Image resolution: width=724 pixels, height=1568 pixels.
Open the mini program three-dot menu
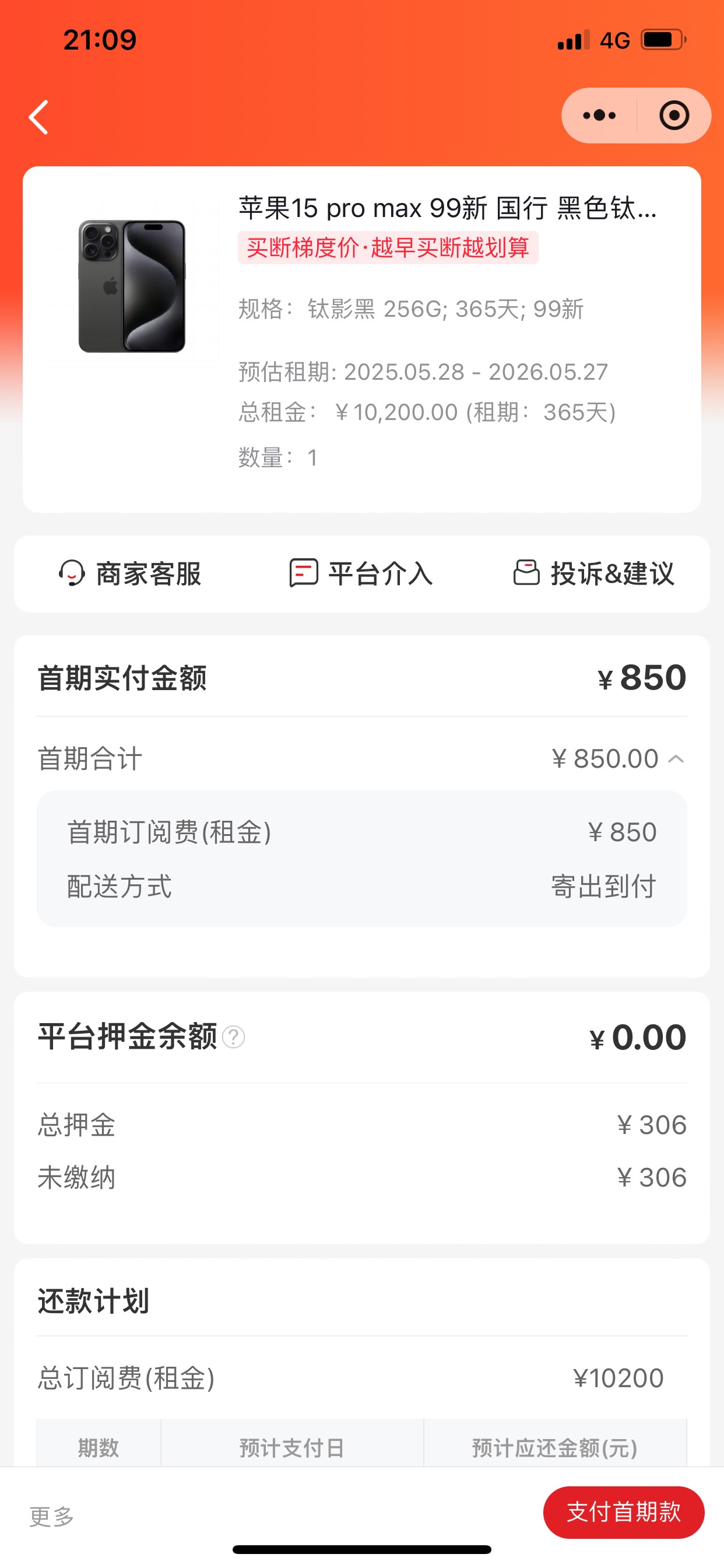[599, 116]
